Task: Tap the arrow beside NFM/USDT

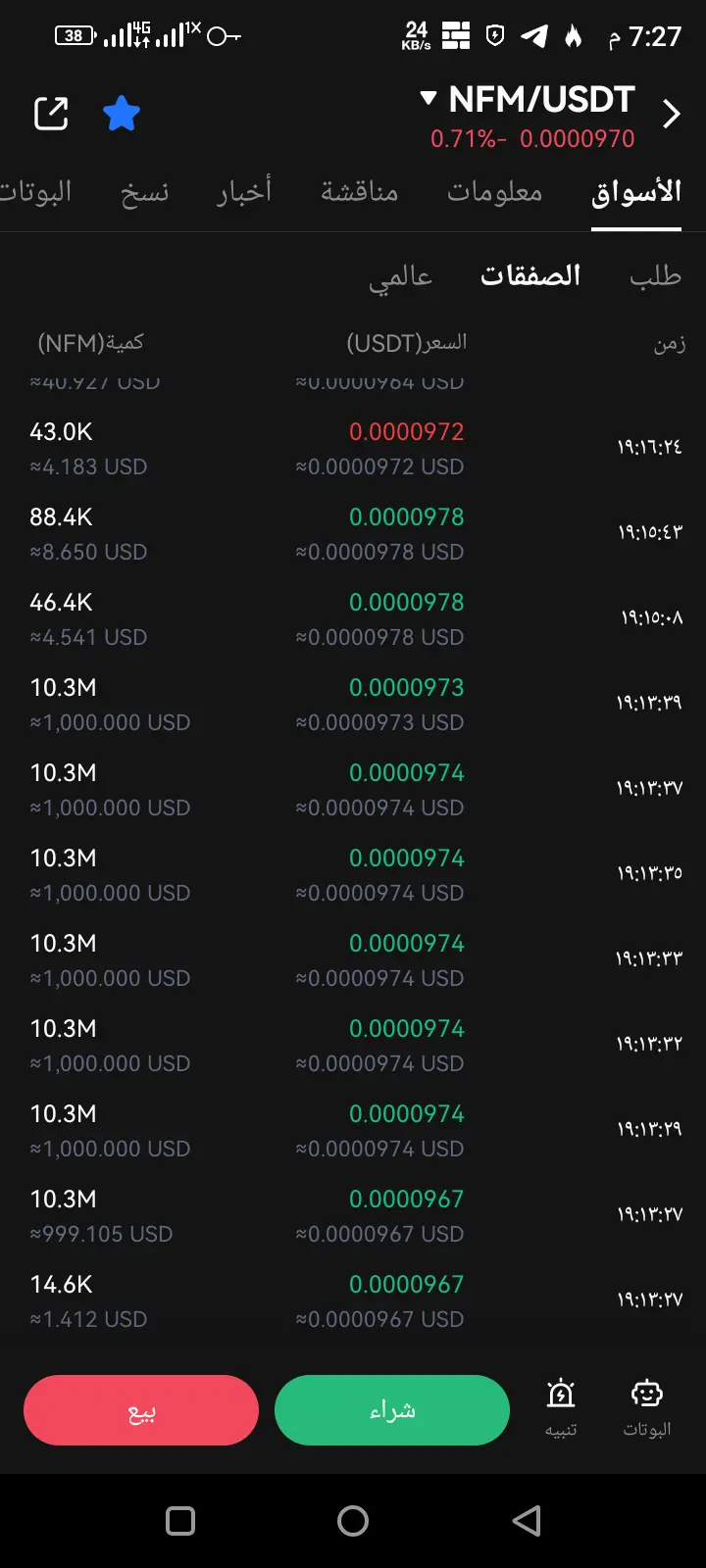Action: tap(672, 115)
